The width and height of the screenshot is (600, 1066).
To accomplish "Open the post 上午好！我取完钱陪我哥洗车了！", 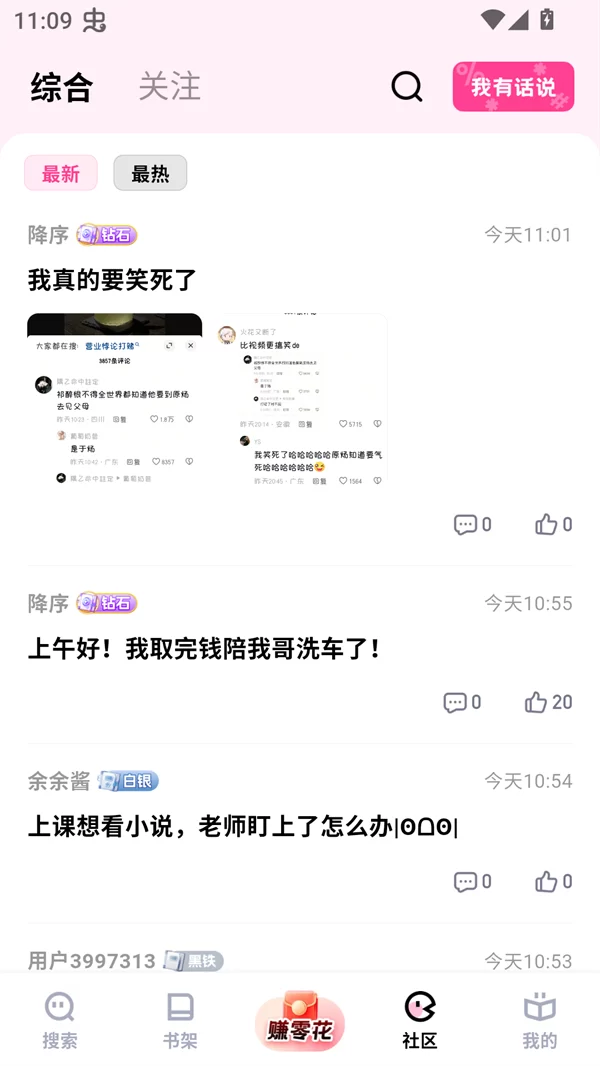I will point(205,648).
